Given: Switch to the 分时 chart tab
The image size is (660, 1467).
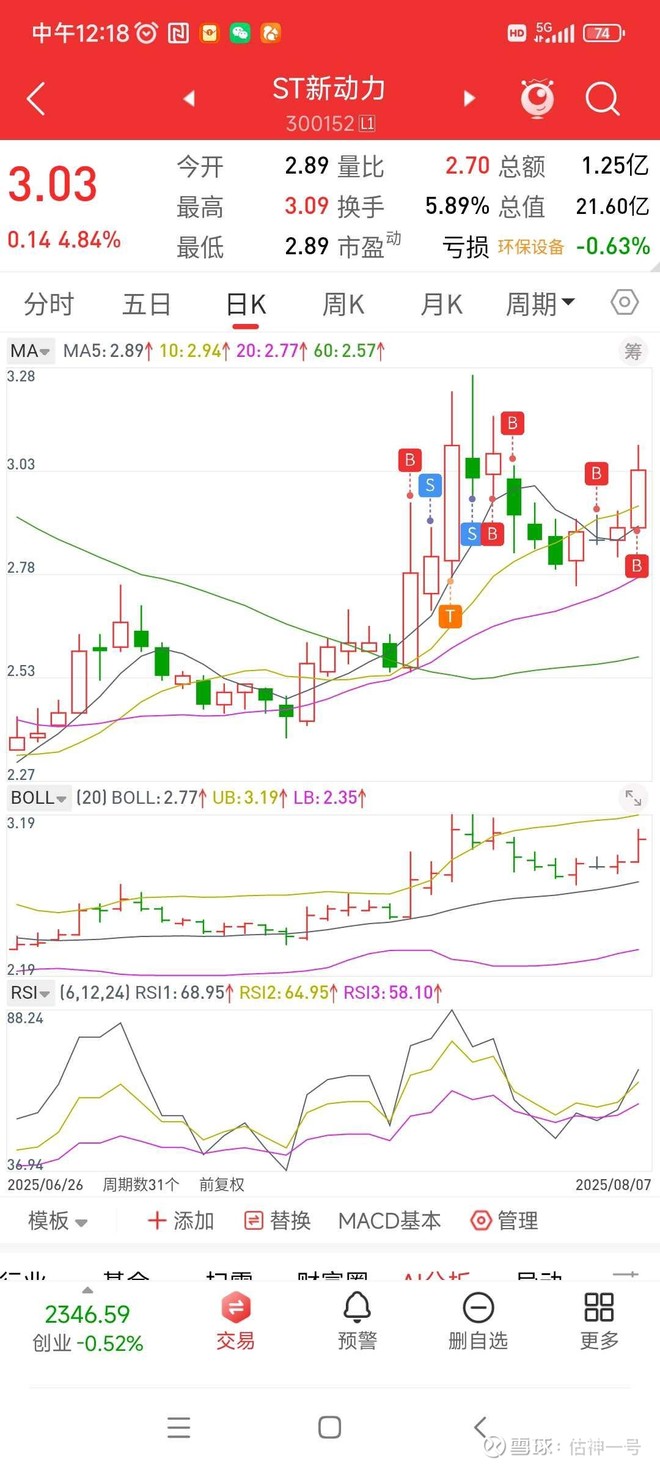Looking at the screenshot, I should [49, 304].
